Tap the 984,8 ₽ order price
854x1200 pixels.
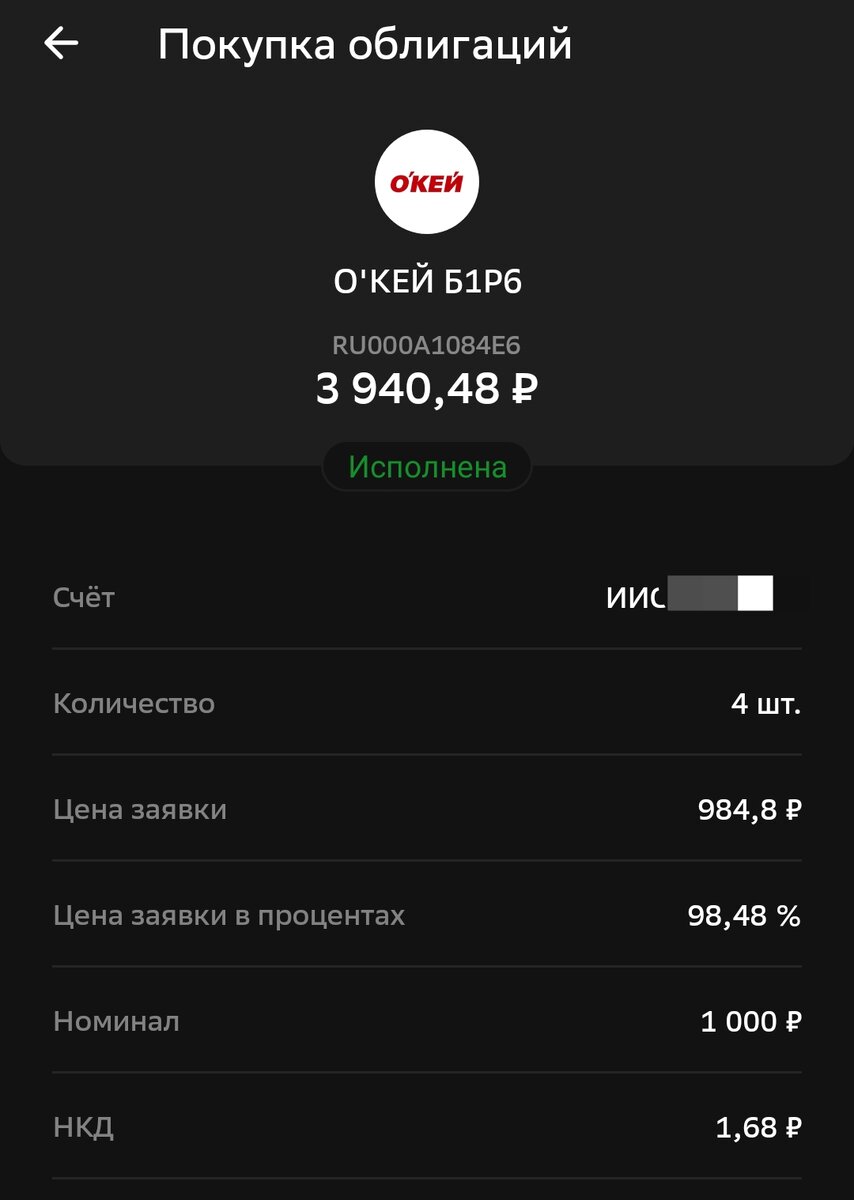pyautogui.click(x=750, y=809)
